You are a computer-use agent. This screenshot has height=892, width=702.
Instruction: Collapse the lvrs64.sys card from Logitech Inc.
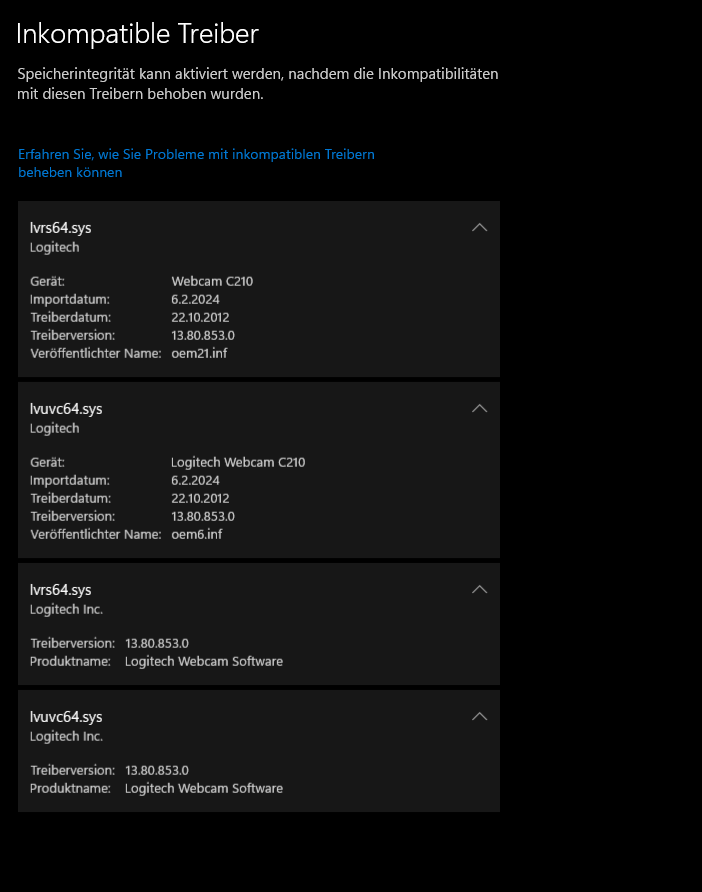(x=479, y=589)
